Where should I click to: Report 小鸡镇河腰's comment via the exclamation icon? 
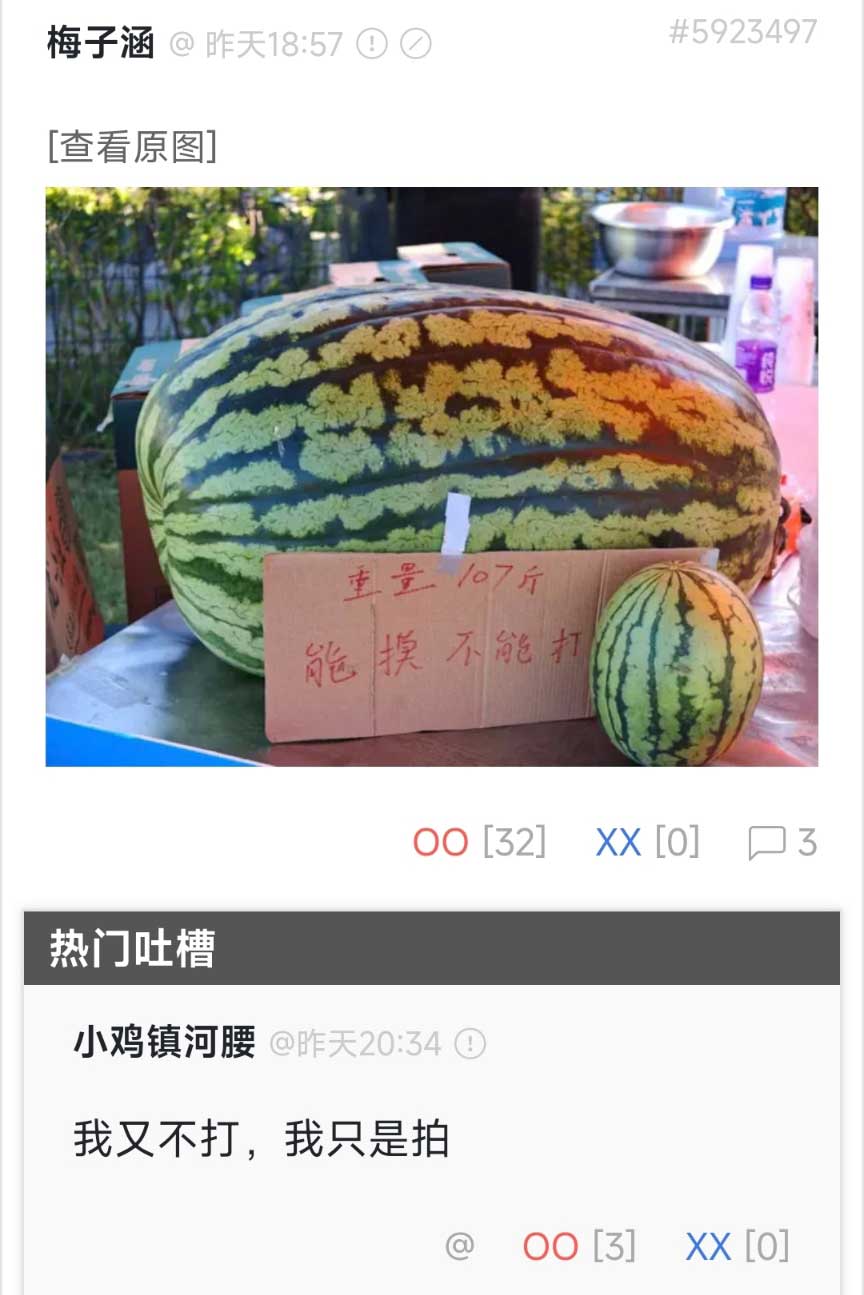[470, 1044]
